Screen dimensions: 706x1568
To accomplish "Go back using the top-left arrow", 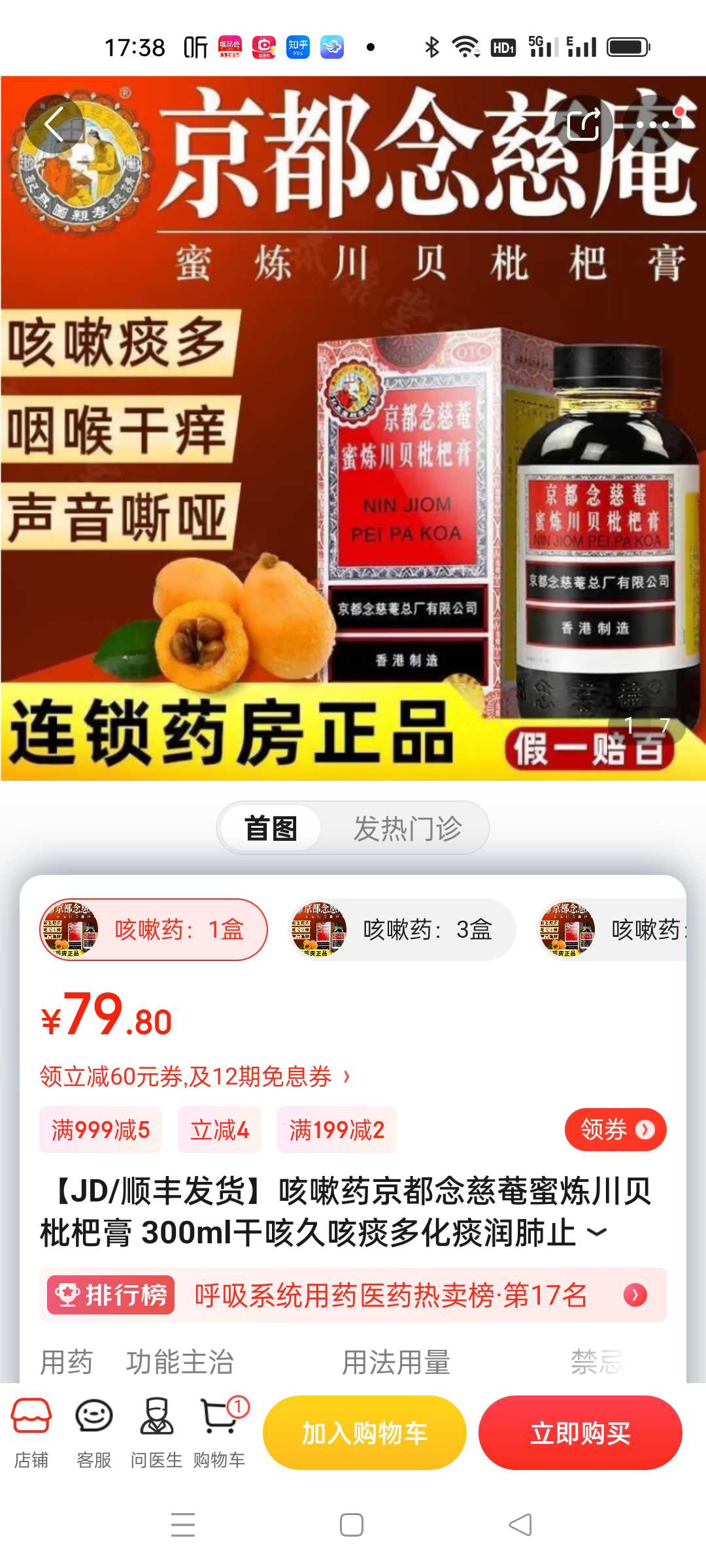I will [x=54, y=124].
